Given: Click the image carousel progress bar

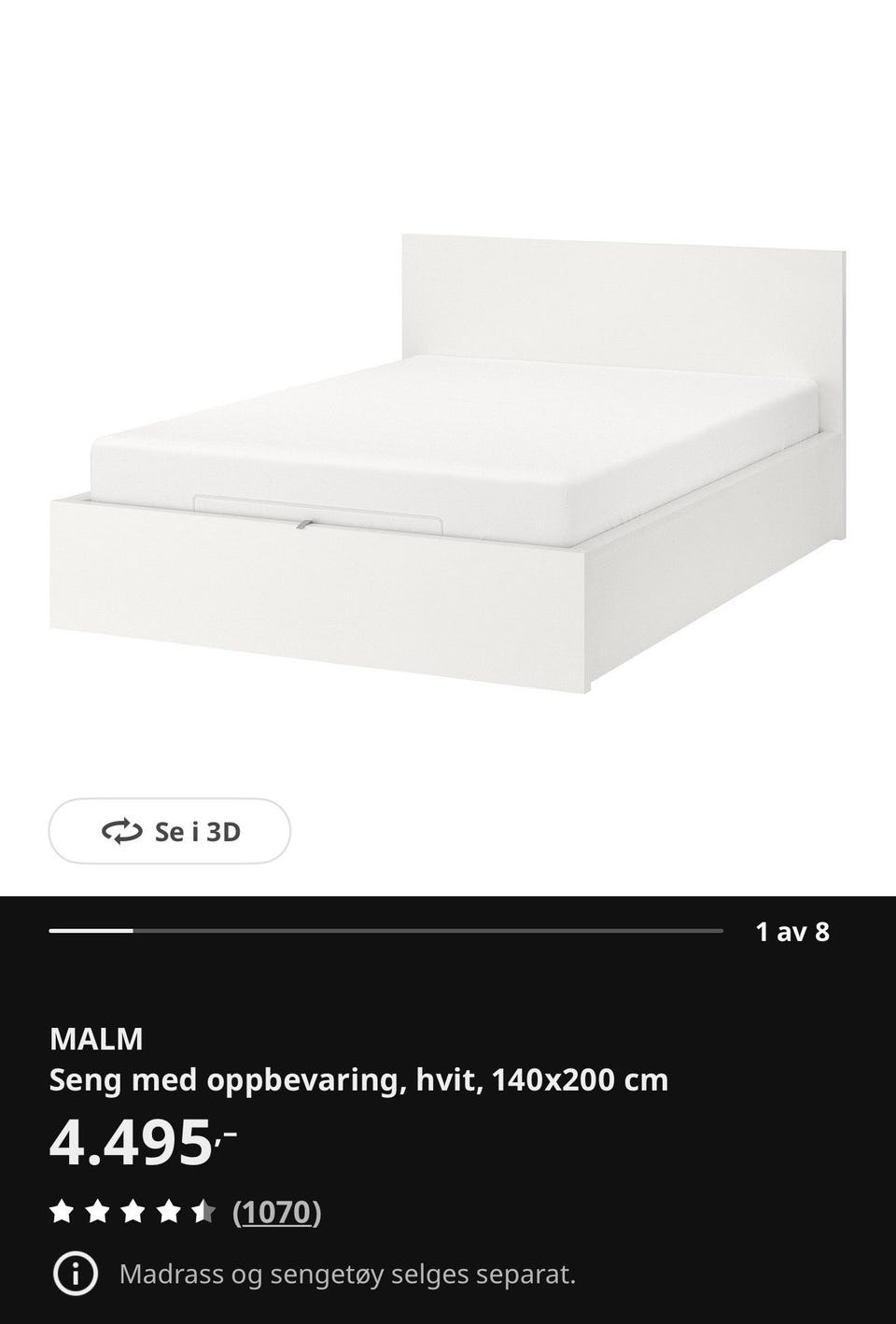Looking at the screenshot, I should coord(385,931).
